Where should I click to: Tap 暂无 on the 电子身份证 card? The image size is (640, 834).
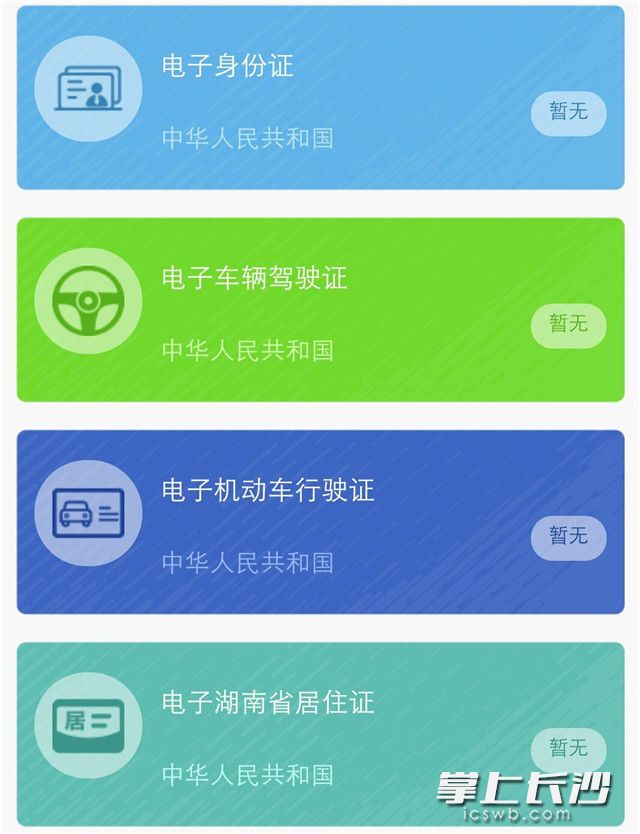[568, 112]
